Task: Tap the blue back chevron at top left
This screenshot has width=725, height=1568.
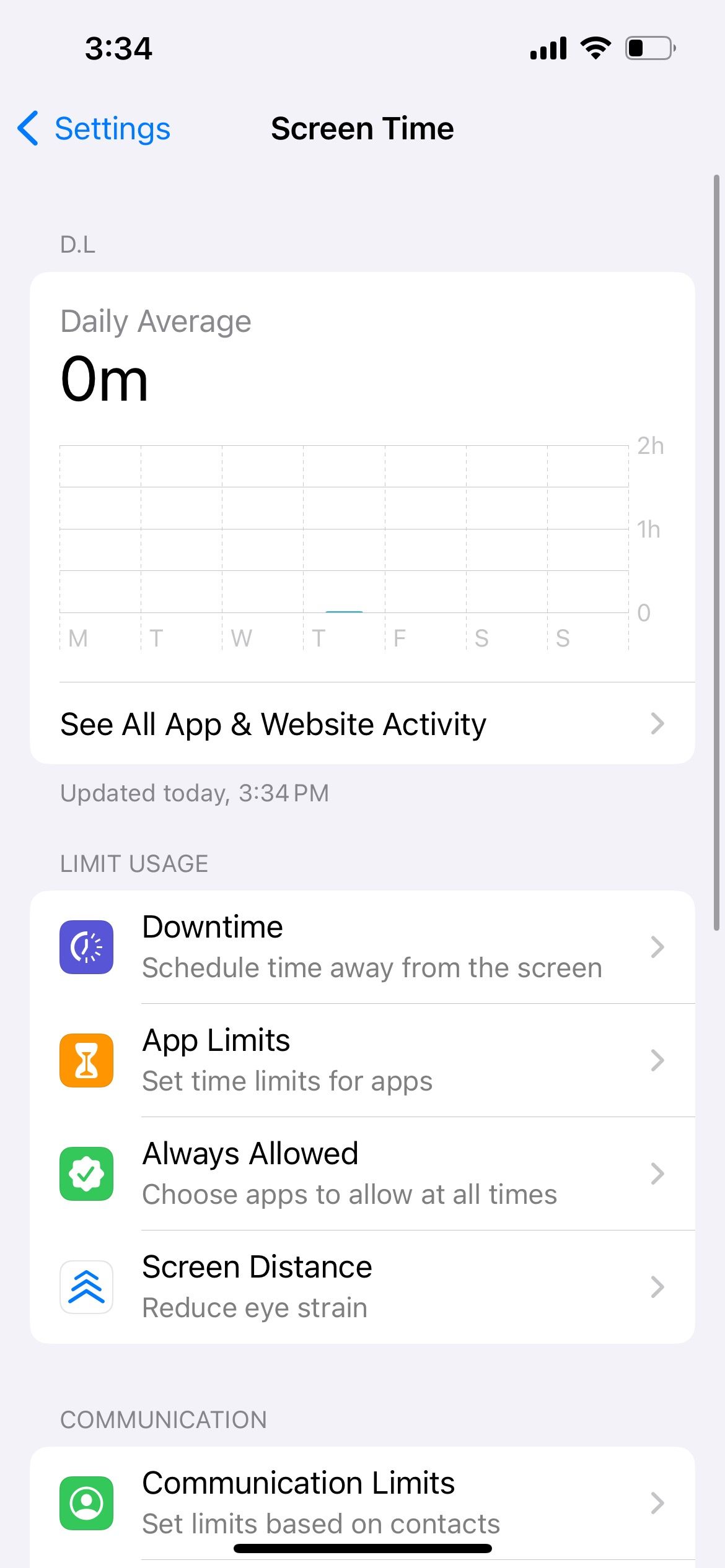Action: tap(27, 128)
